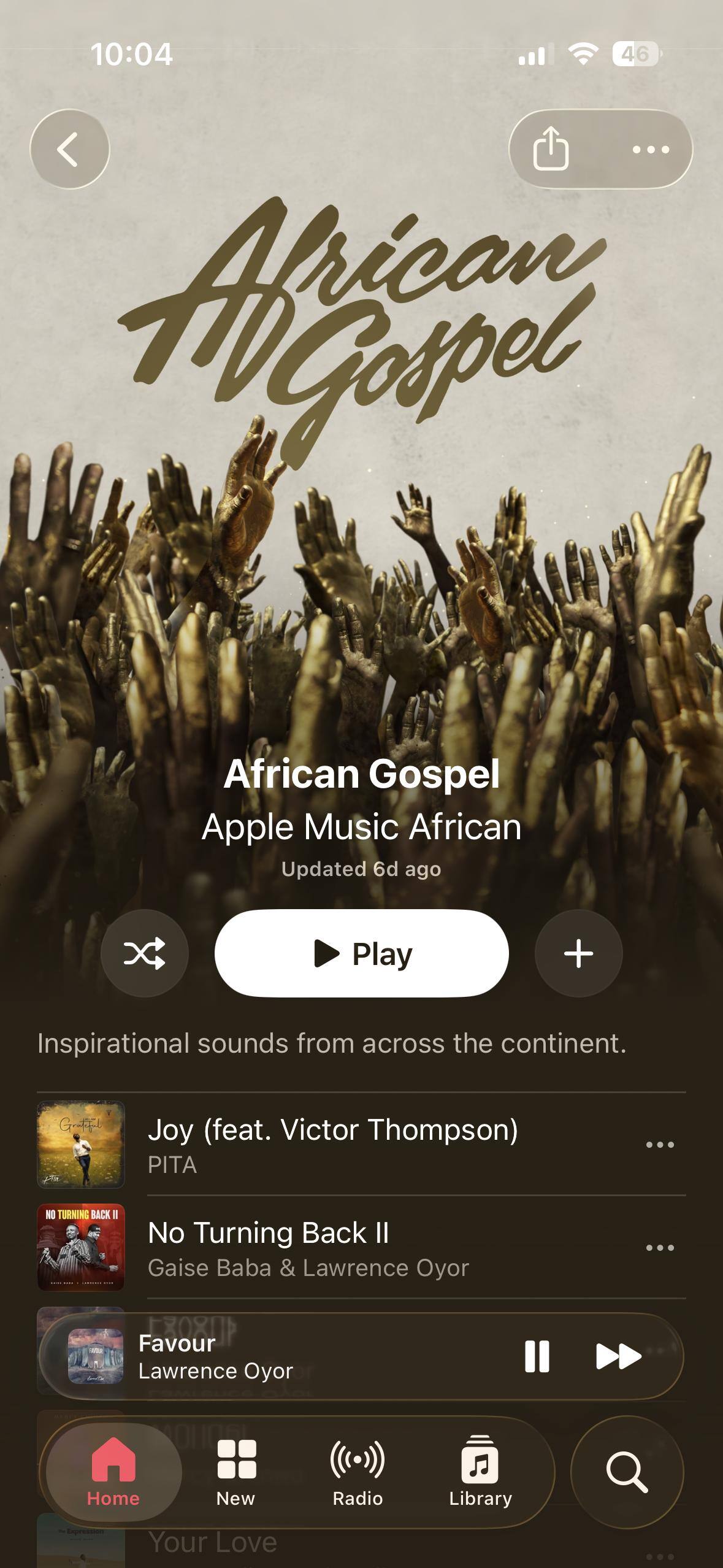
Task: Open the Favour now playing mini player
Action: tap(276, 1356)
